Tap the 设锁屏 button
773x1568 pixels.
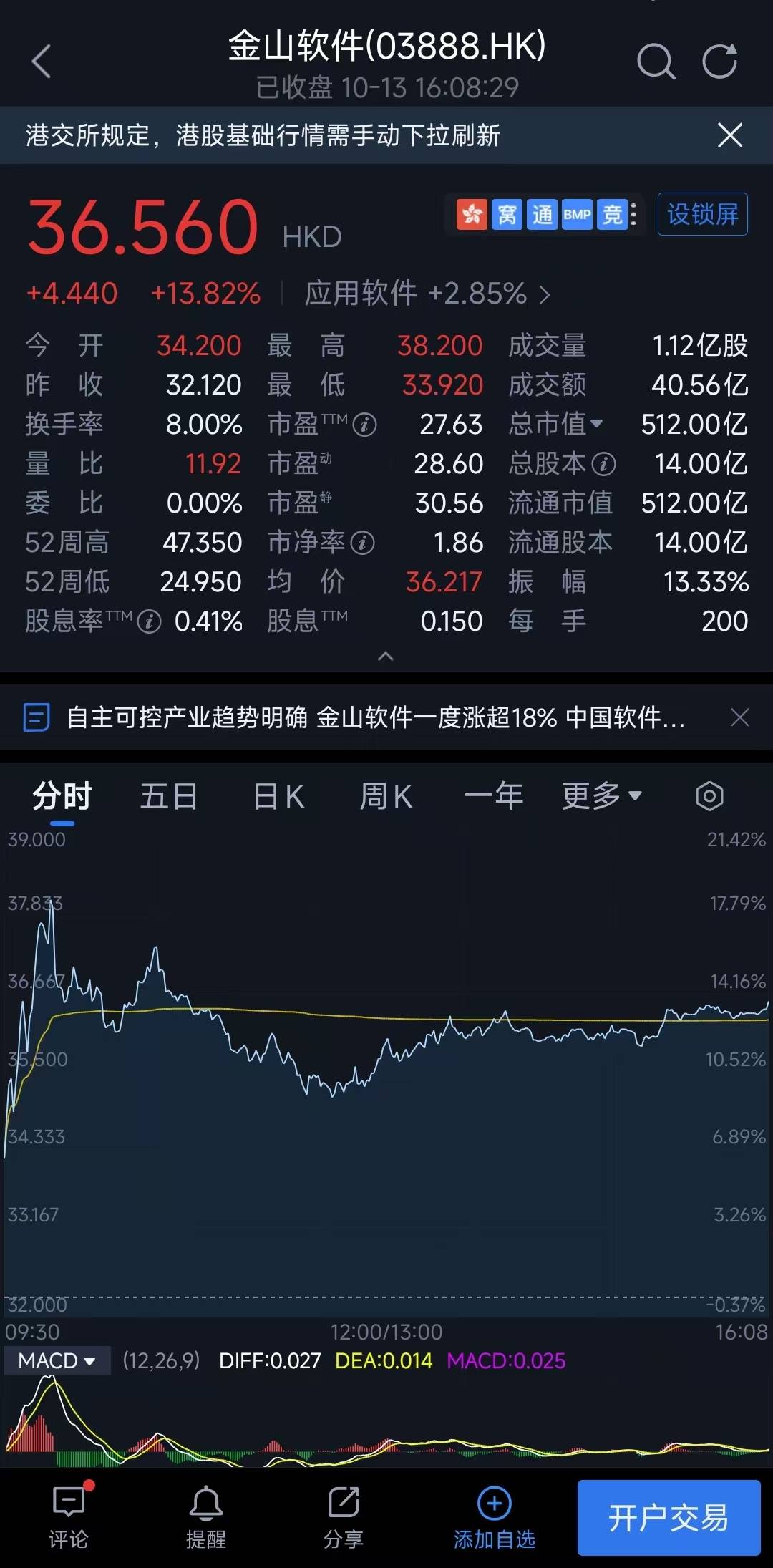click(702, 214)
